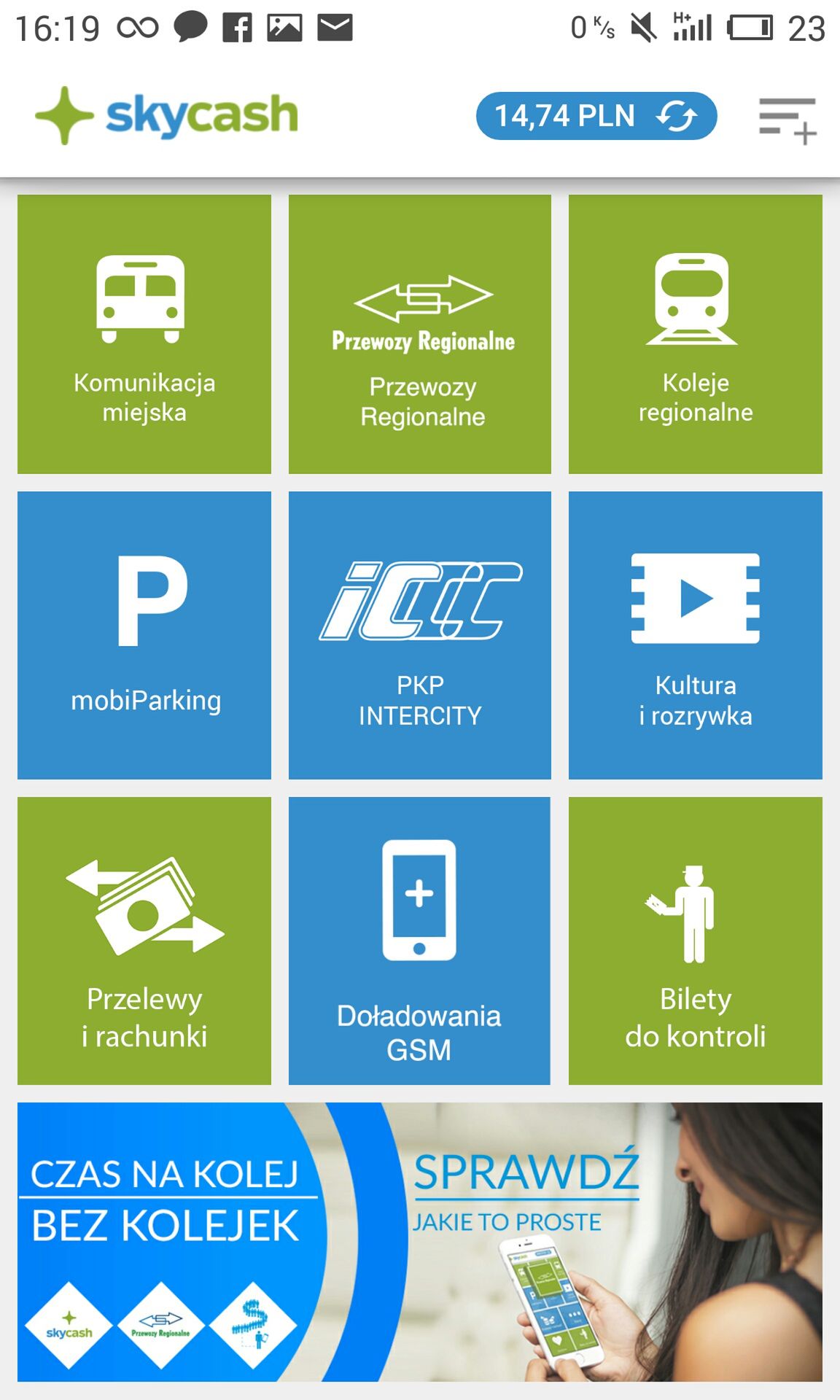The height and width of the screenshot is (1400, 840).
Task: Launch mobiParking
Action: pyautogui.click(x=144, y=635)
